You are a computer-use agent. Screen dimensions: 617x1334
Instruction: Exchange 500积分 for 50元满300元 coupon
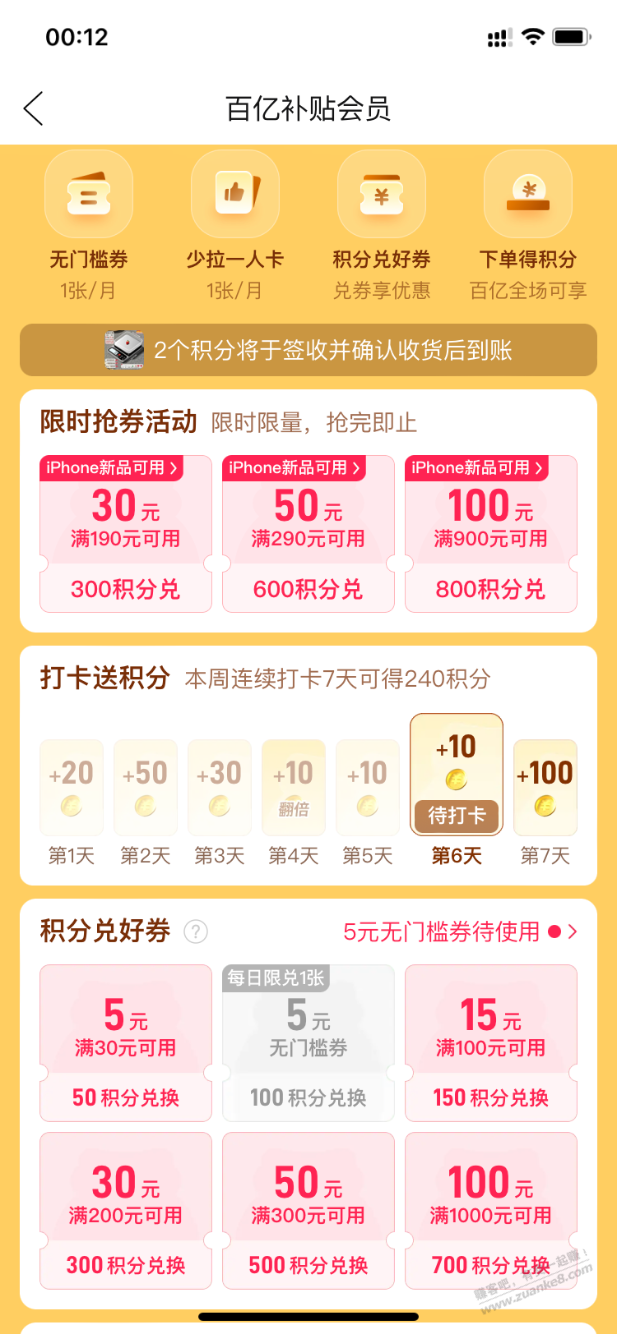pyautogui.click(x=308, y=1265)
